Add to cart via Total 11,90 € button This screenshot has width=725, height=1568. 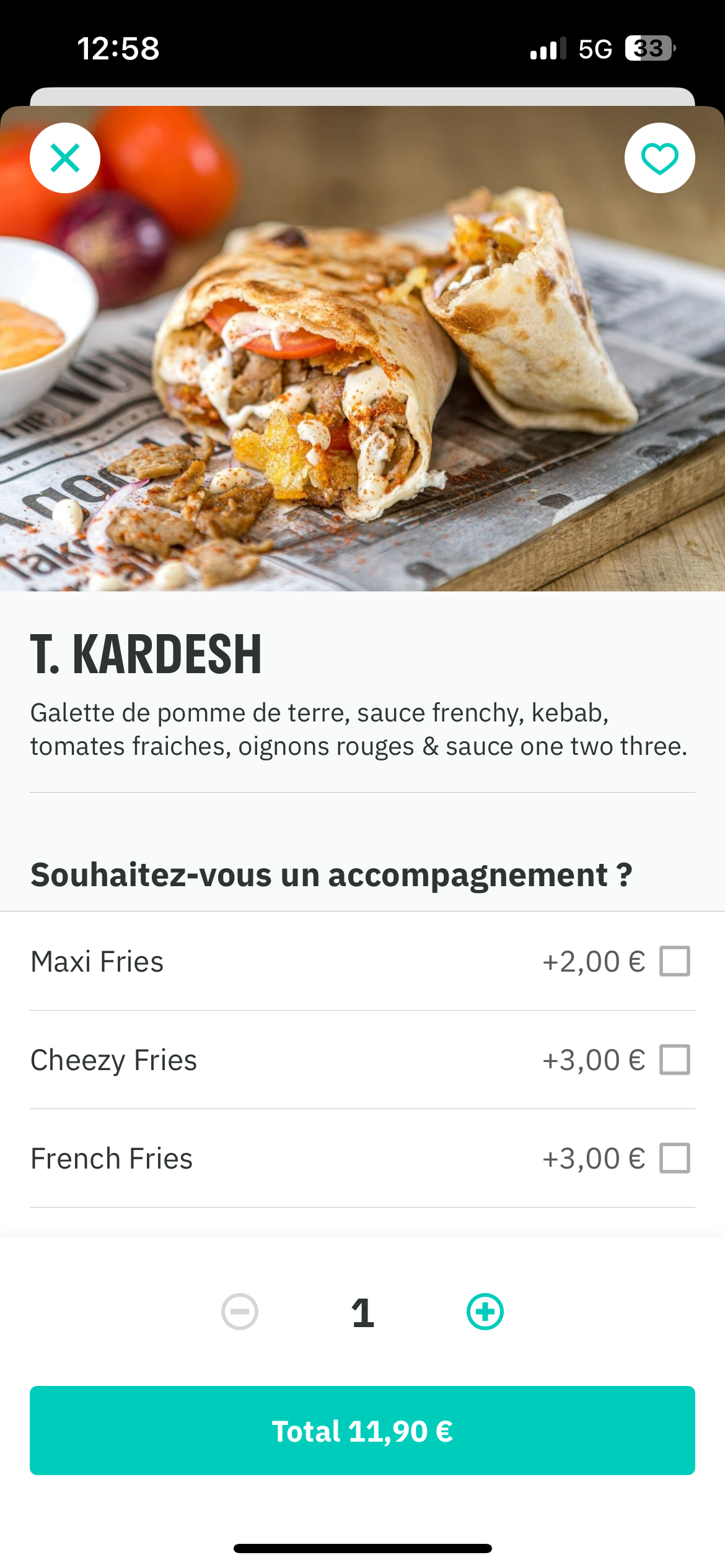tap(362, 1431)
